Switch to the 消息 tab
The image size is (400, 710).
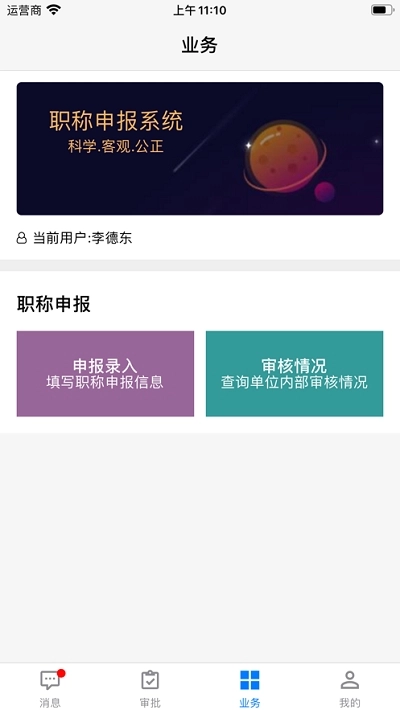(50, 688)
